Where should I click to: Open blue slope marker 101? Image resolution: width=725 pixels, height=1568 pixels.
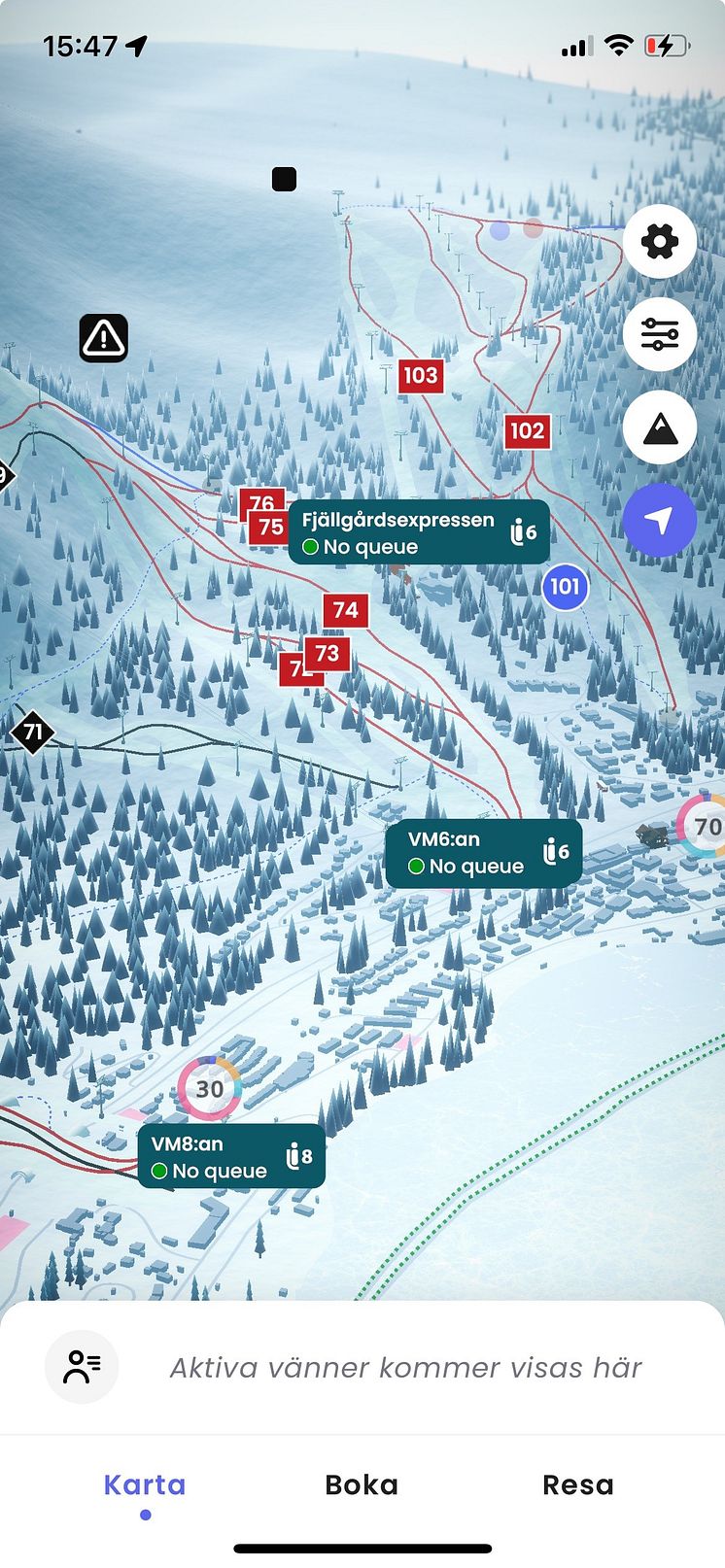pos(565,587)
